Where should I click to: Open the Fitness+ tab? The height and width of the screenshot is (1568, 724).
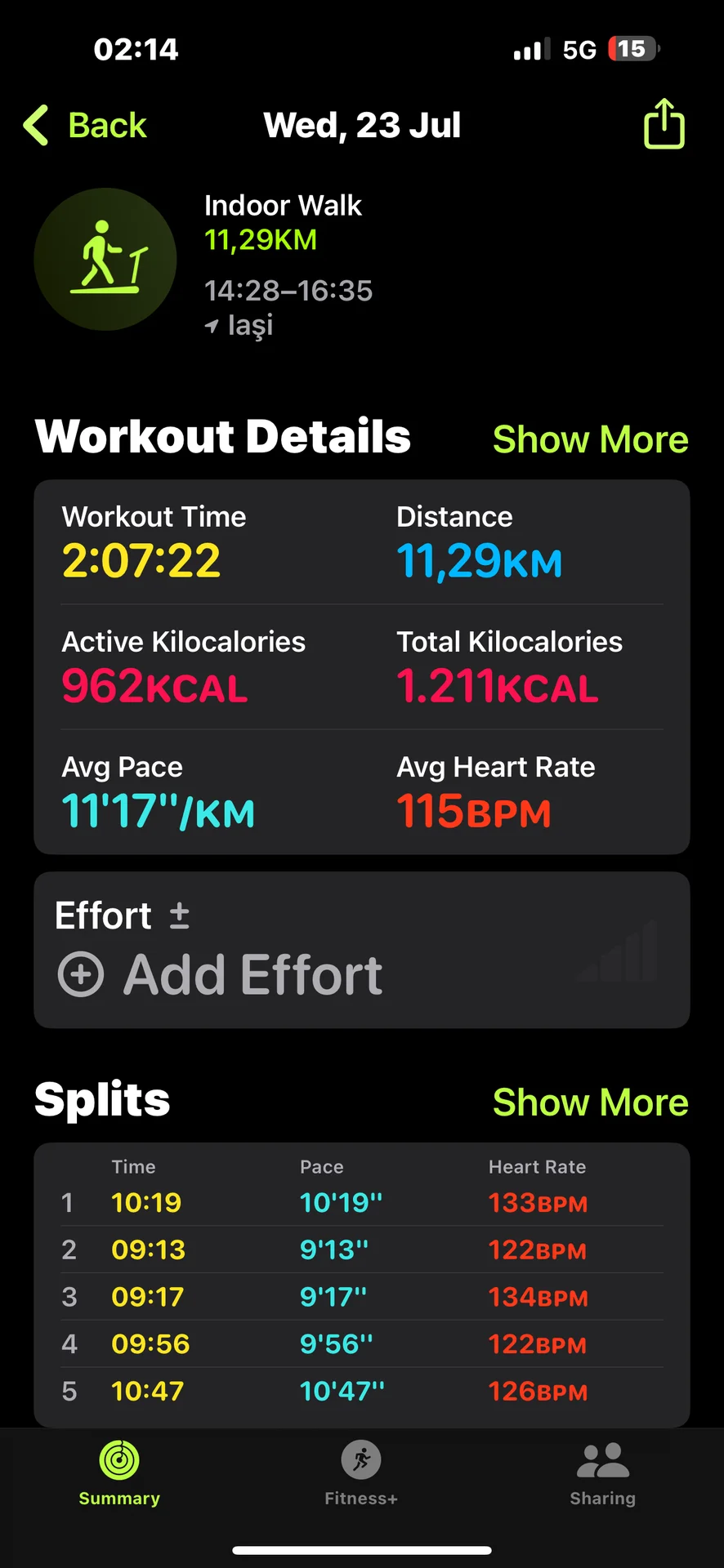click(361, 1472)
